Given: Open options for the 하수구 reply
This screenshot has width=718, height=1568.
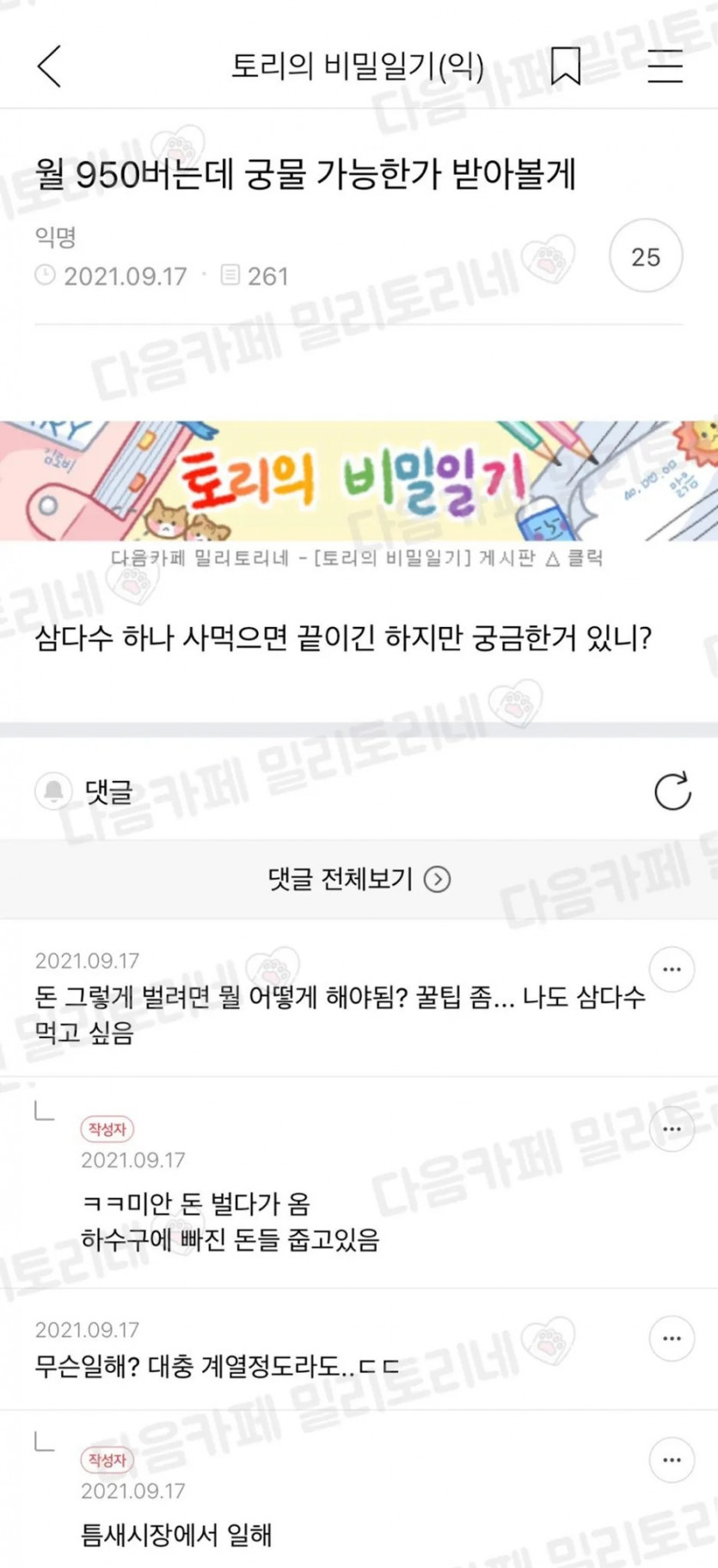Looking at the screenshot, I should coord(672,1129).
